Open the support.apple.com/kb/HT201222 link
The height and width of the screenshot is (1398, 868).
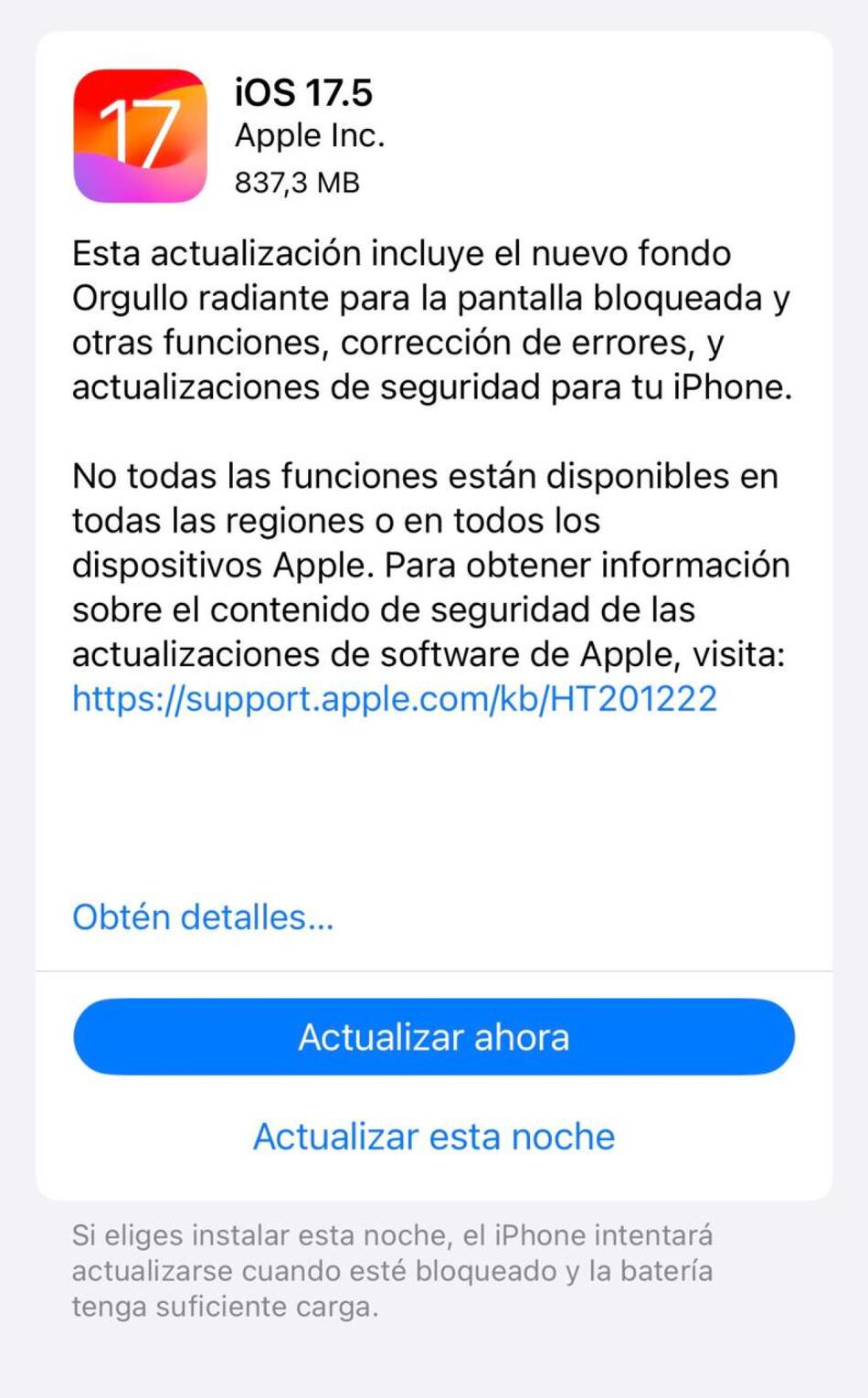click(394, 699)
